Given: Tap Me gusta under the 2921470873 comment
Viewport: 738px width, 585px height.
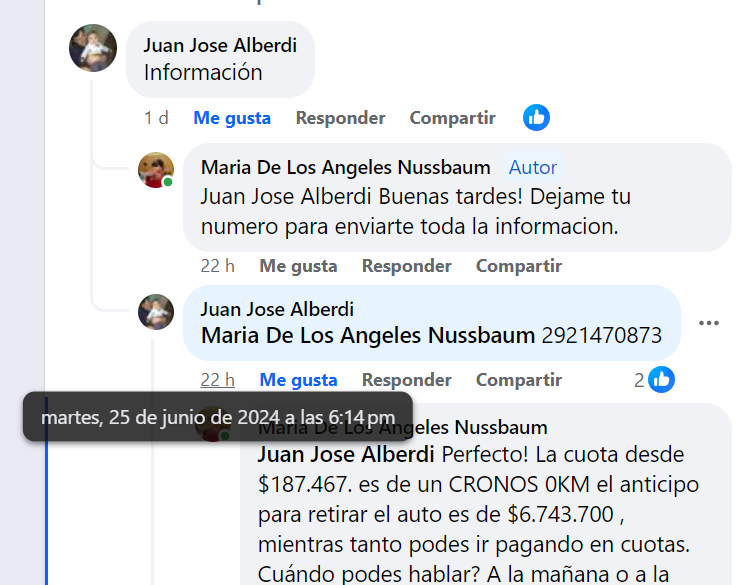Looking at the screenshot, I should (298, 380).
